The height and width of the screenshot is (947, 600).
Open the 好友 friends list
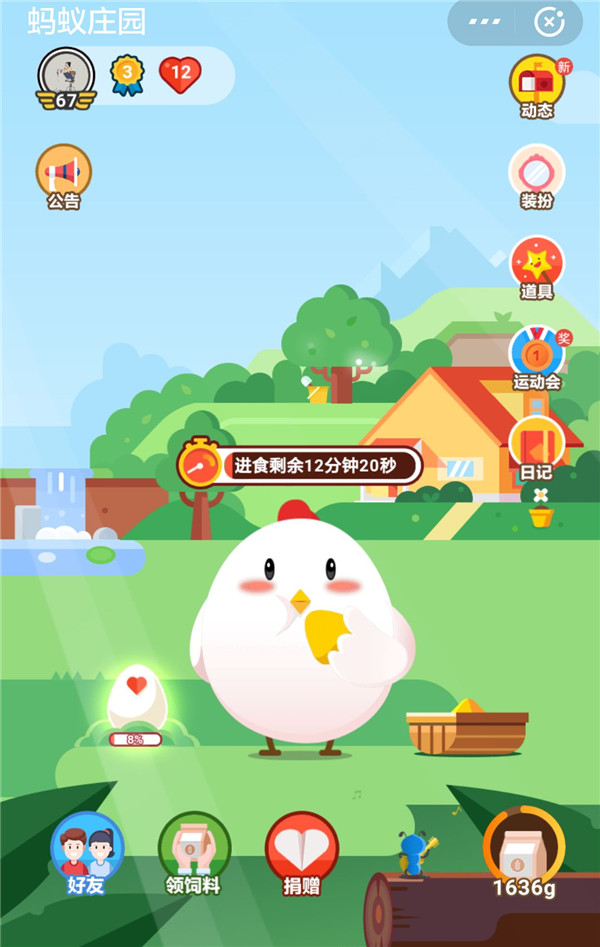(x=86, y=853)
